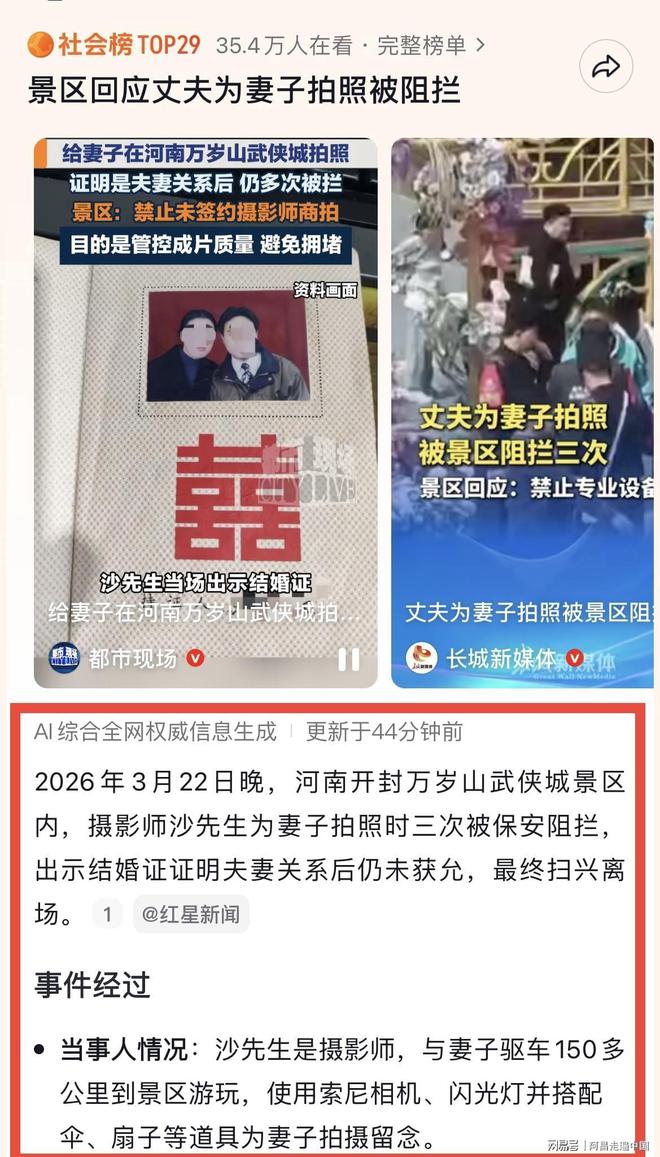660x1157 pixels.
Task: Share this trending topic
Action: tap(606, 68)
